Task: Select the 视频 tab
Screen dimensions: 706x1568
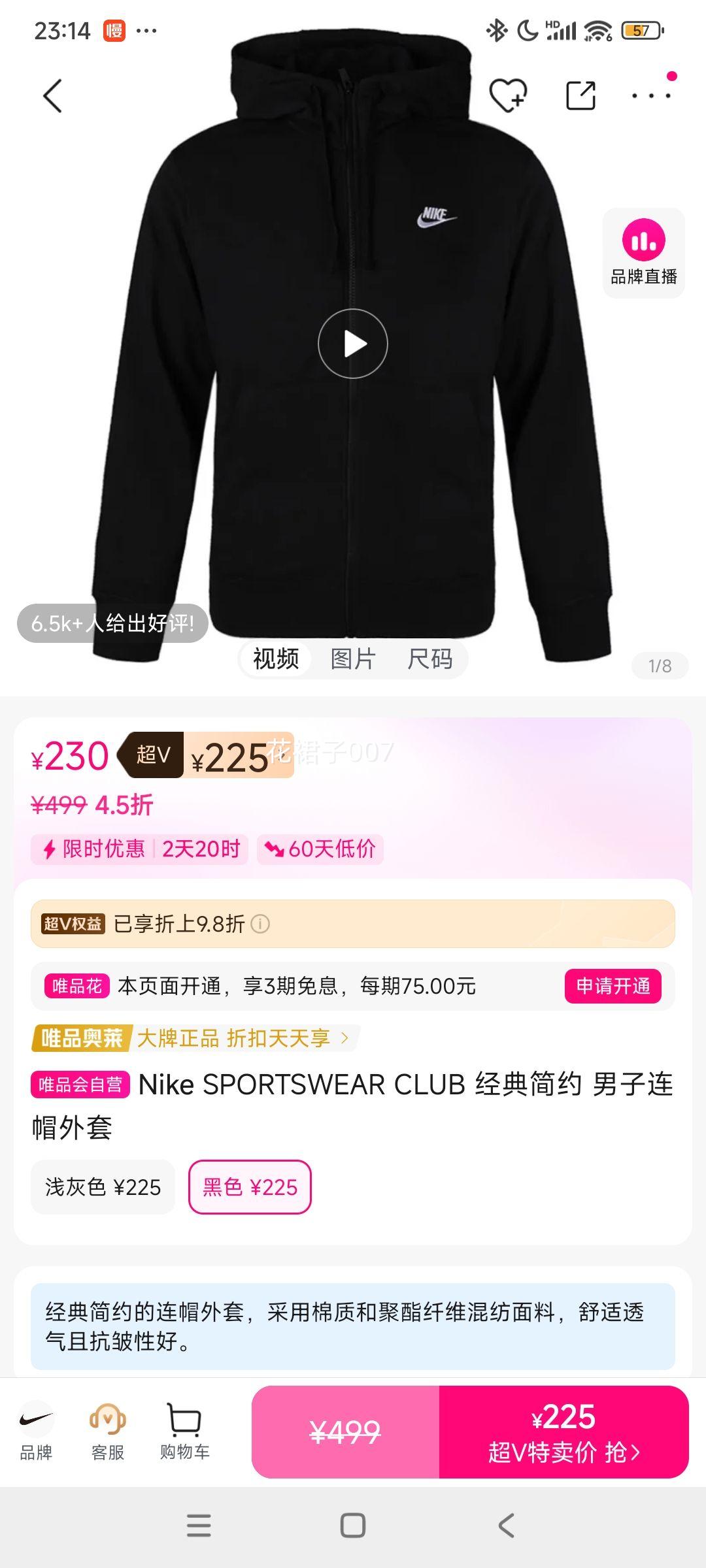Action: (x=276, y=659)
